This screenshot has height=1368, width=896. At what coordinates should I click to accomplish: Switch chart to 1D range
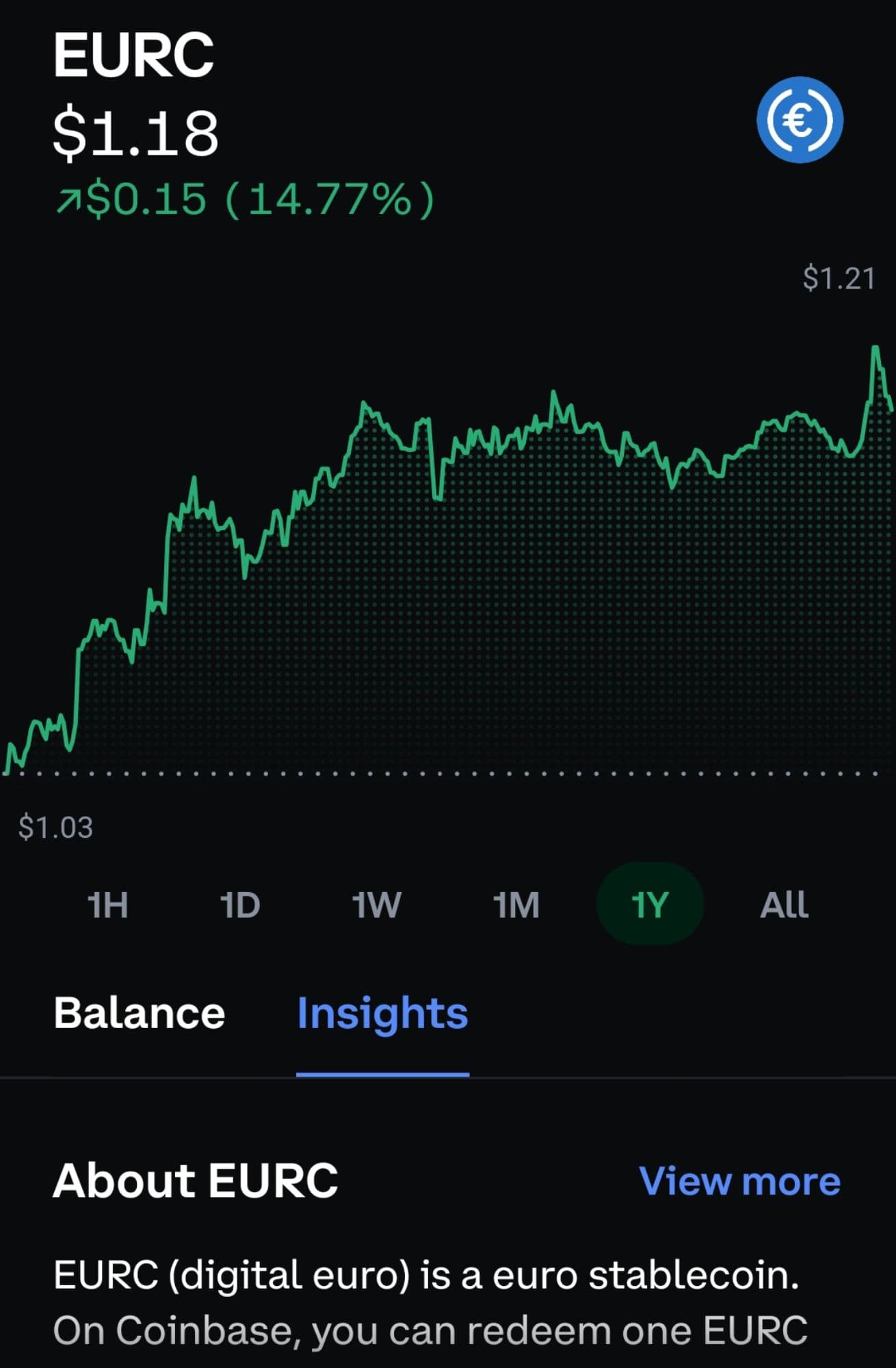(x=240, y=904)
